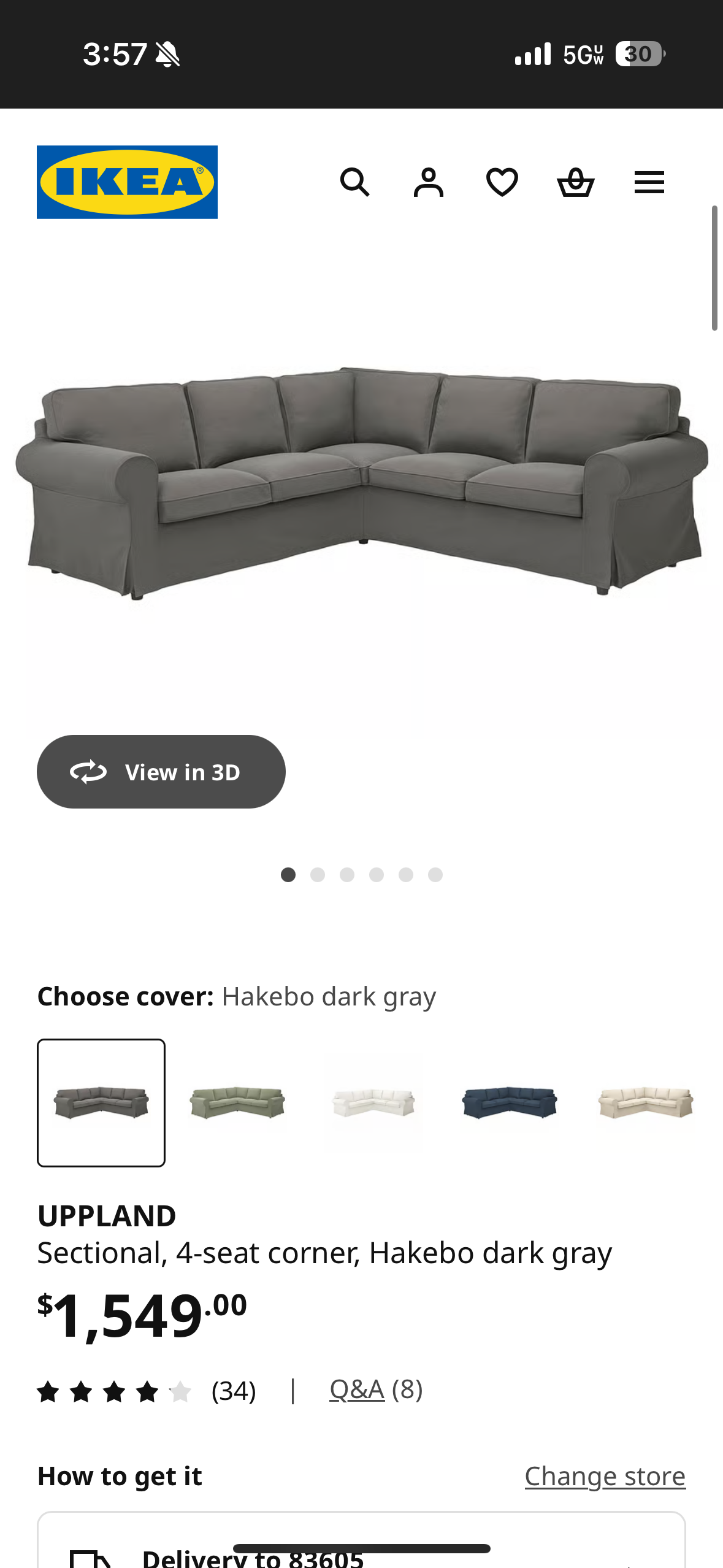Image resolution: width=723 pixels, height=1568 pixels.
Task: Open the favorites heart icon
Action: (502, 182)
